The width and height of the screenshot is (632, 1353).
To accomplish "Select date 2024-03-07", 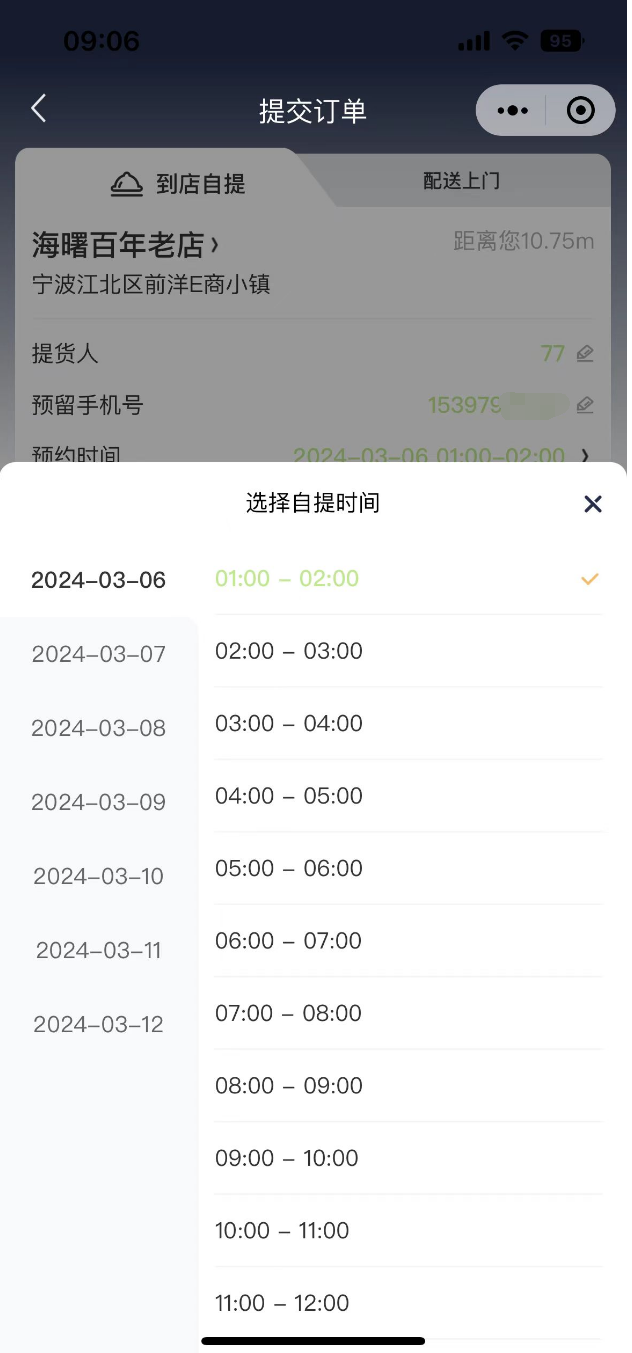I will tap(99, 654).
